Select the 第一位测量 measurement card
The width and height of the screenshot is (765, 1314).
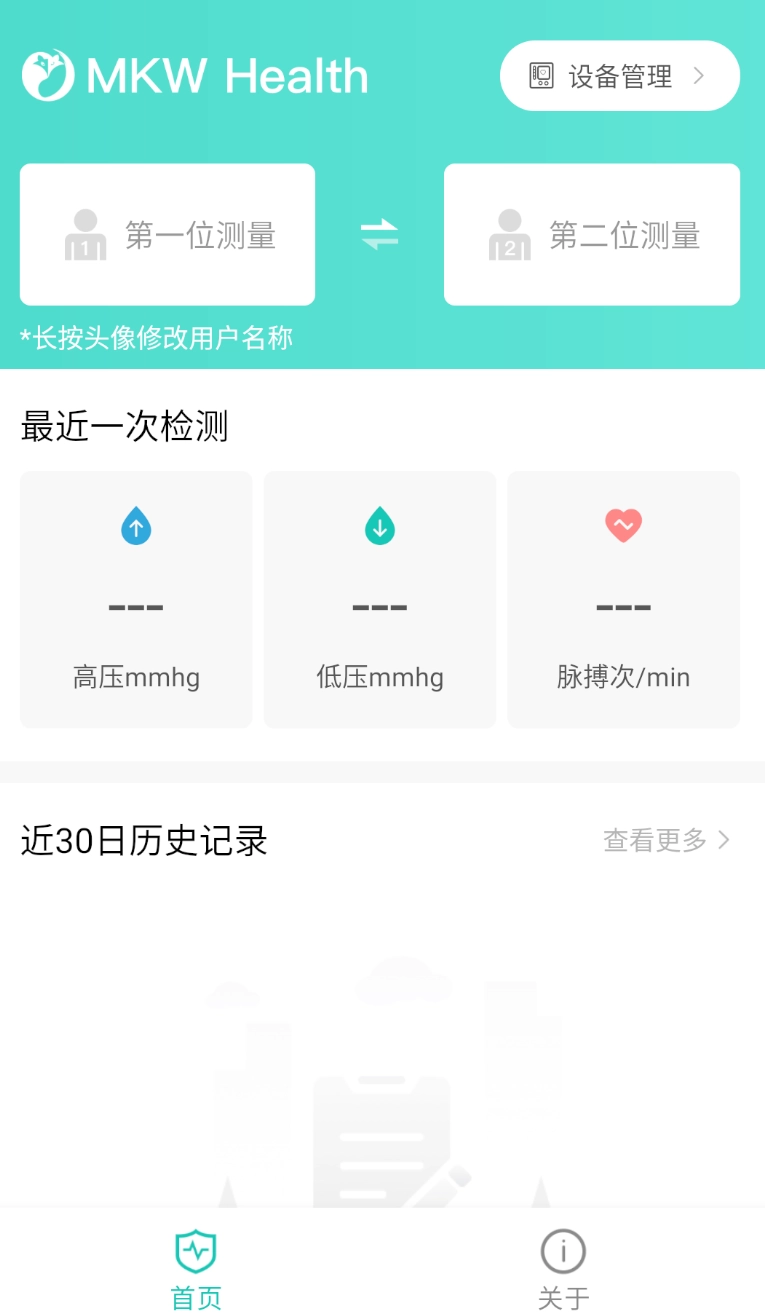pos(167,234)
